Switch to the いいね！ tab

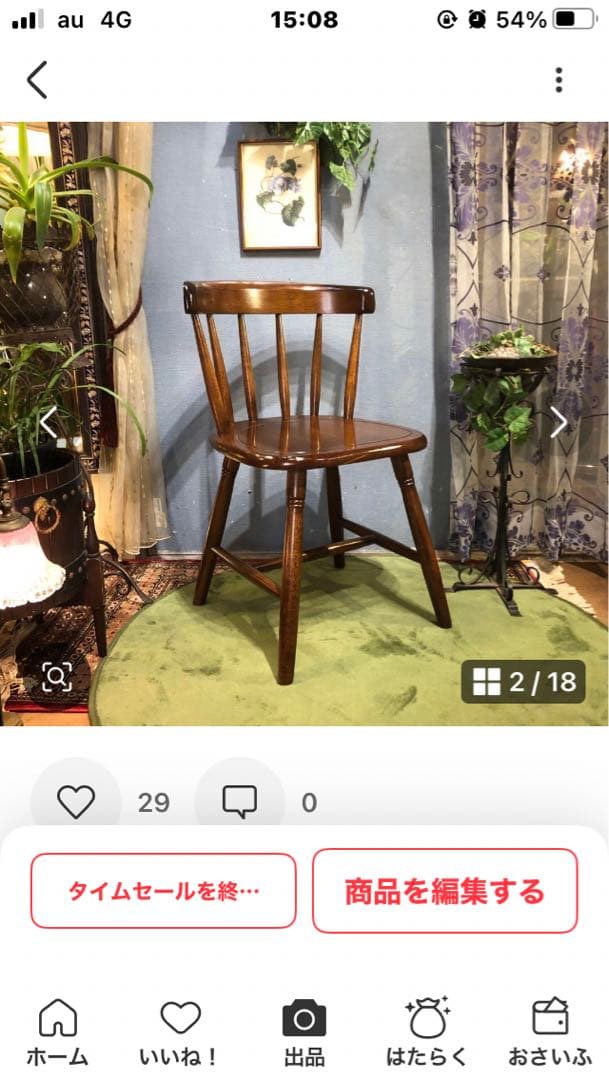180,1032
